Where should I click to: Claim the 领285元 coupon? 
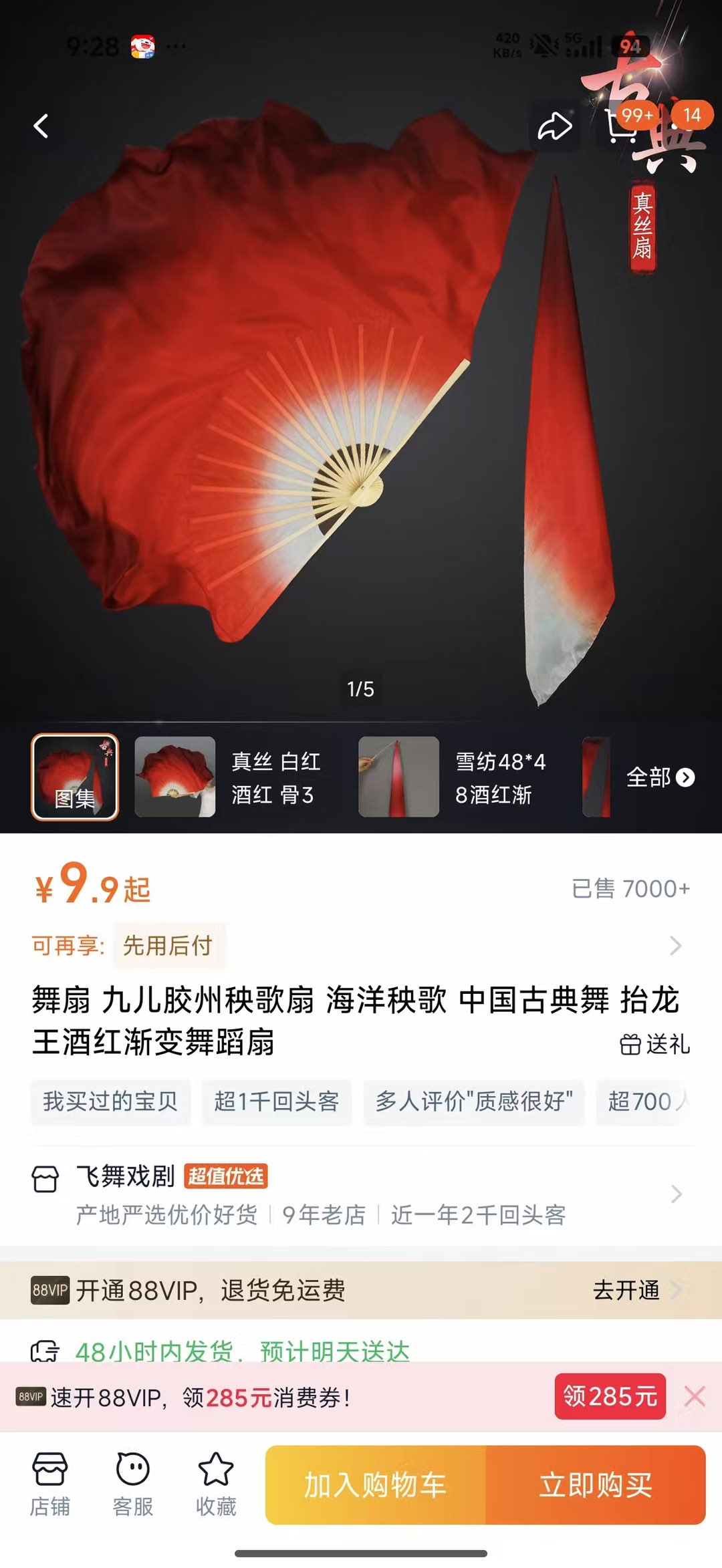point(610,1396)
